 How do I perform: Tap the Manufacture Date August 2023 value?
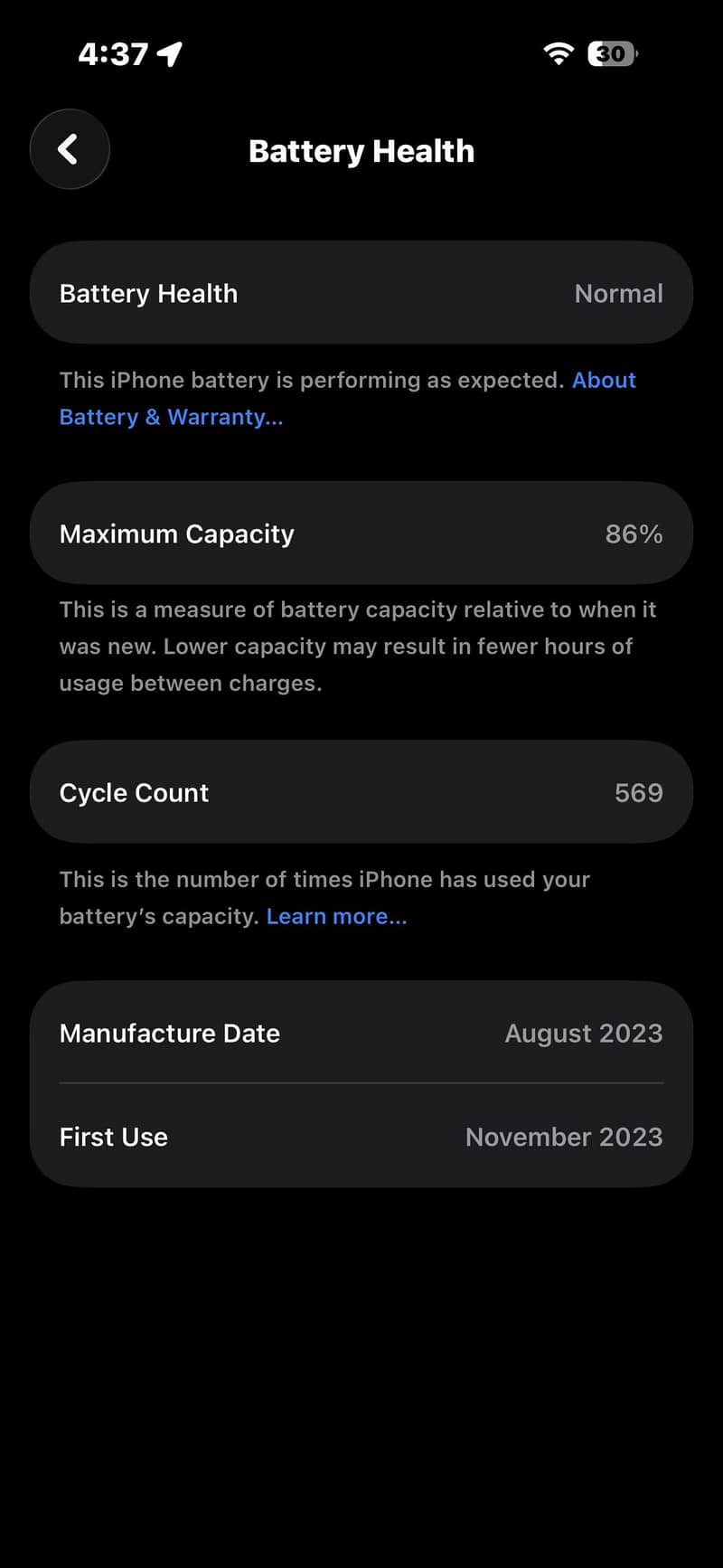pos(583,1033)
